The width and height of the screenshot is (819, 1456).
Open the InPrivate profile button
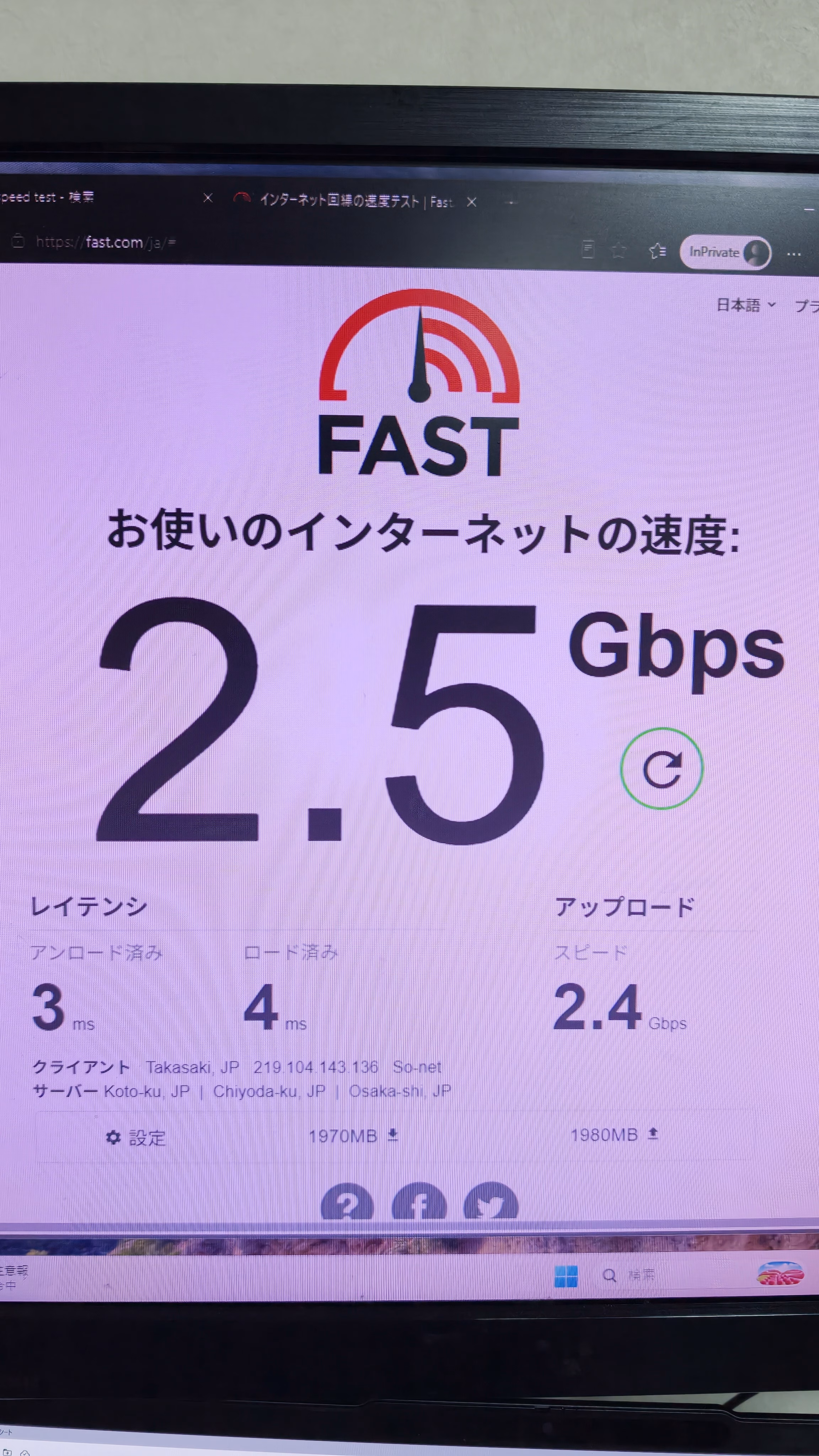pos(726,252)
